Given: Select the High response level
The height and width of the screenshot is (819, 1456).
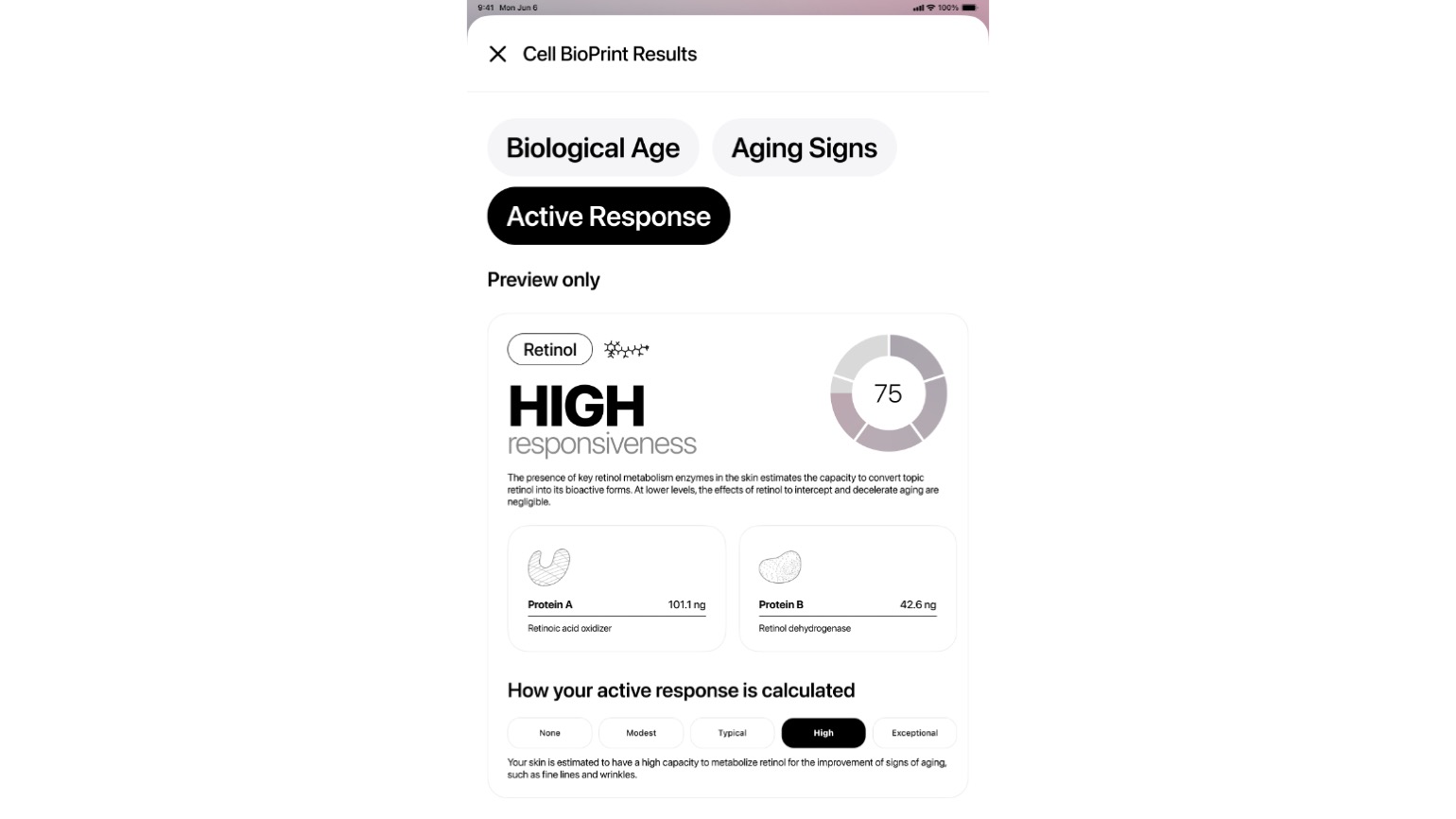Looking at the screenshot, I should (823, 733).
